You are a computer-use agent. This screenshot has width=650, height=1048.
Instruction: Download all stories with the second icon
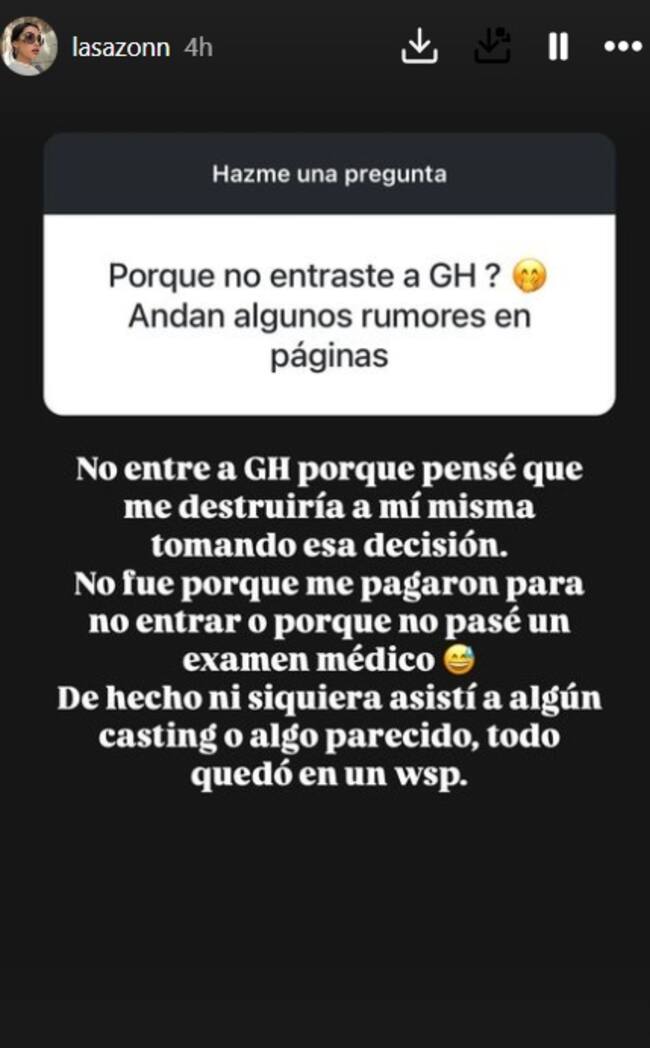click(492, 46)
